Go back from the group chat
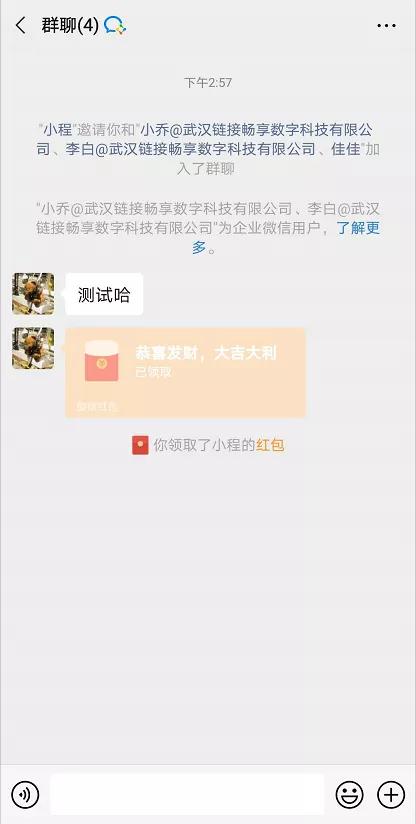The width and height of the screenshot is (416, 824). click(x=21, y=25)
